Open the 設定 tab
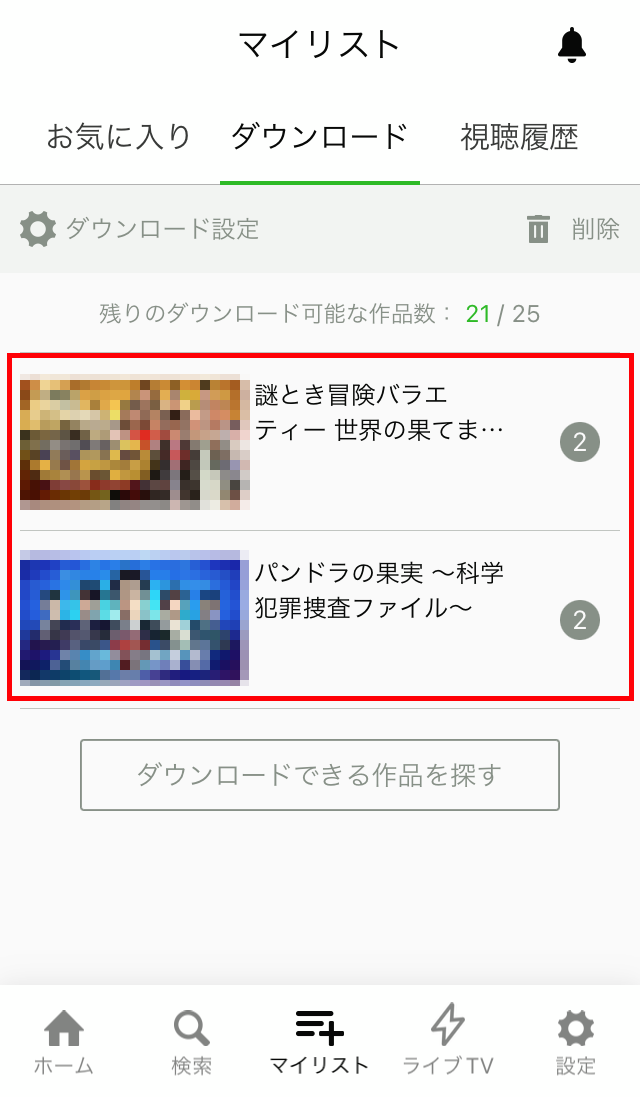Screen dimensions: 640x1097 pos(575,1042)
